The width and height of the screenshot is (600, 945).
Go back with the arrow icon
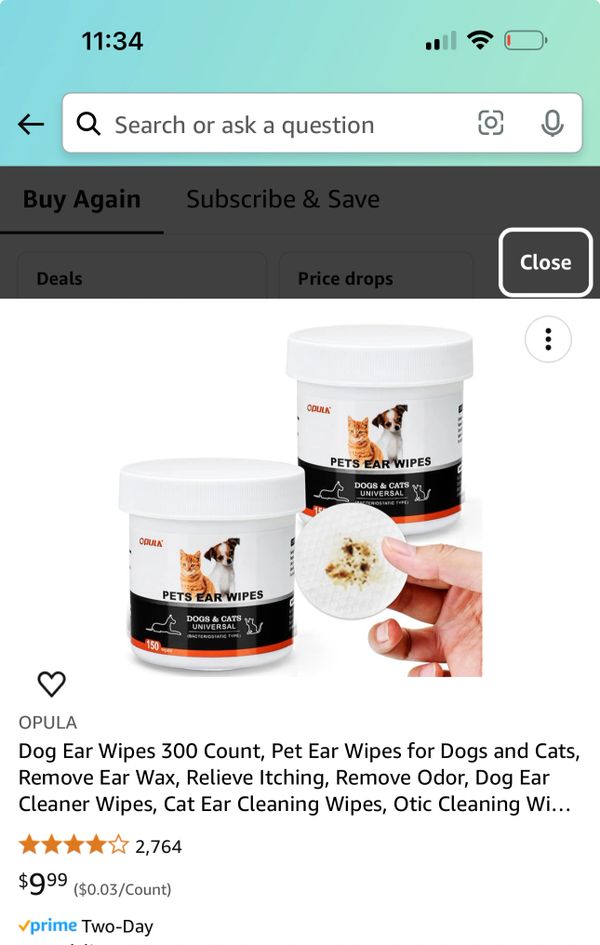click(x=31, y=124)
